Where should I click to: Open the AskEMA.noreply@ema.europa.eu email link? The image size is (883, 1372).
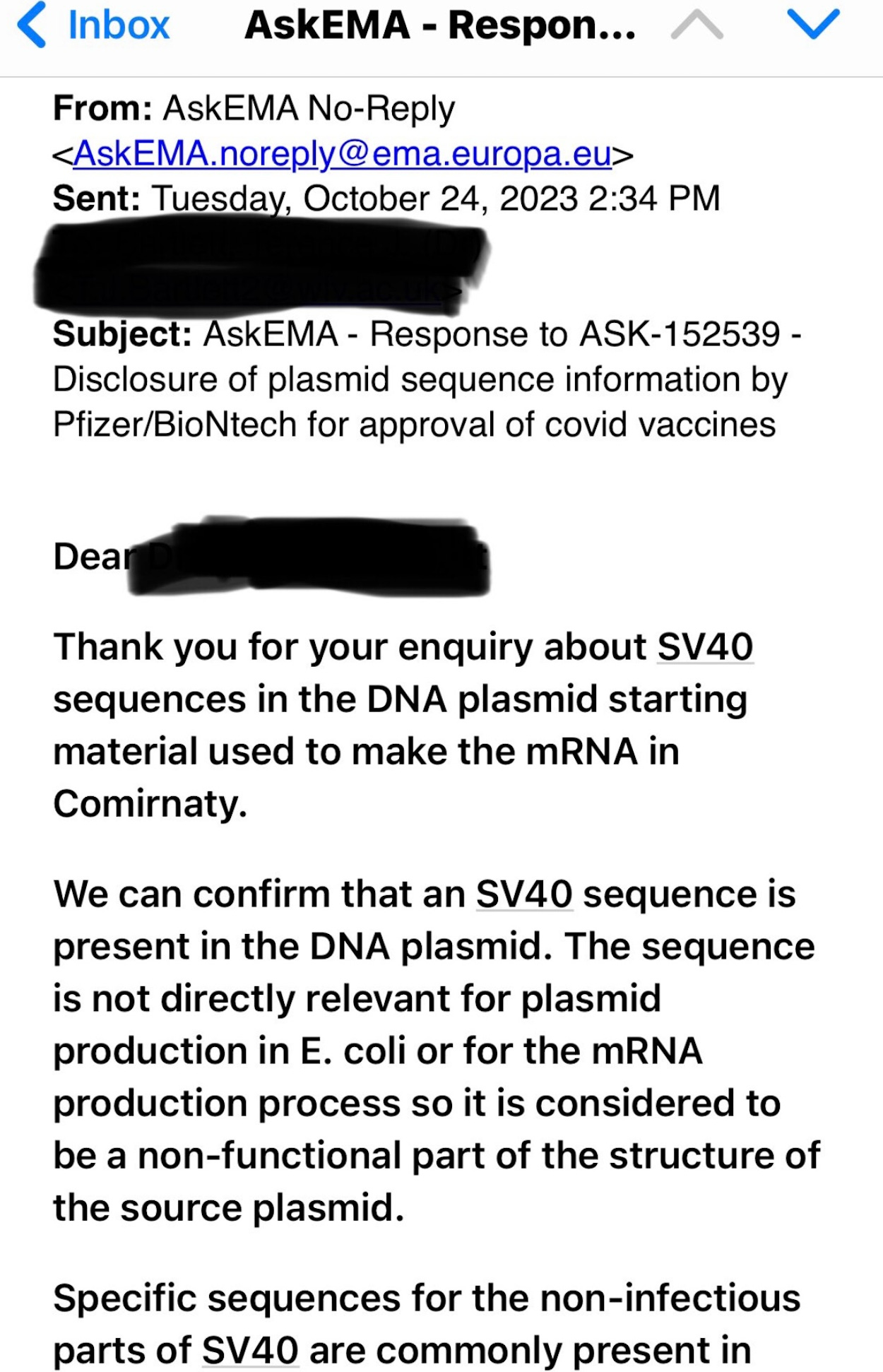(x=343, y=153)
